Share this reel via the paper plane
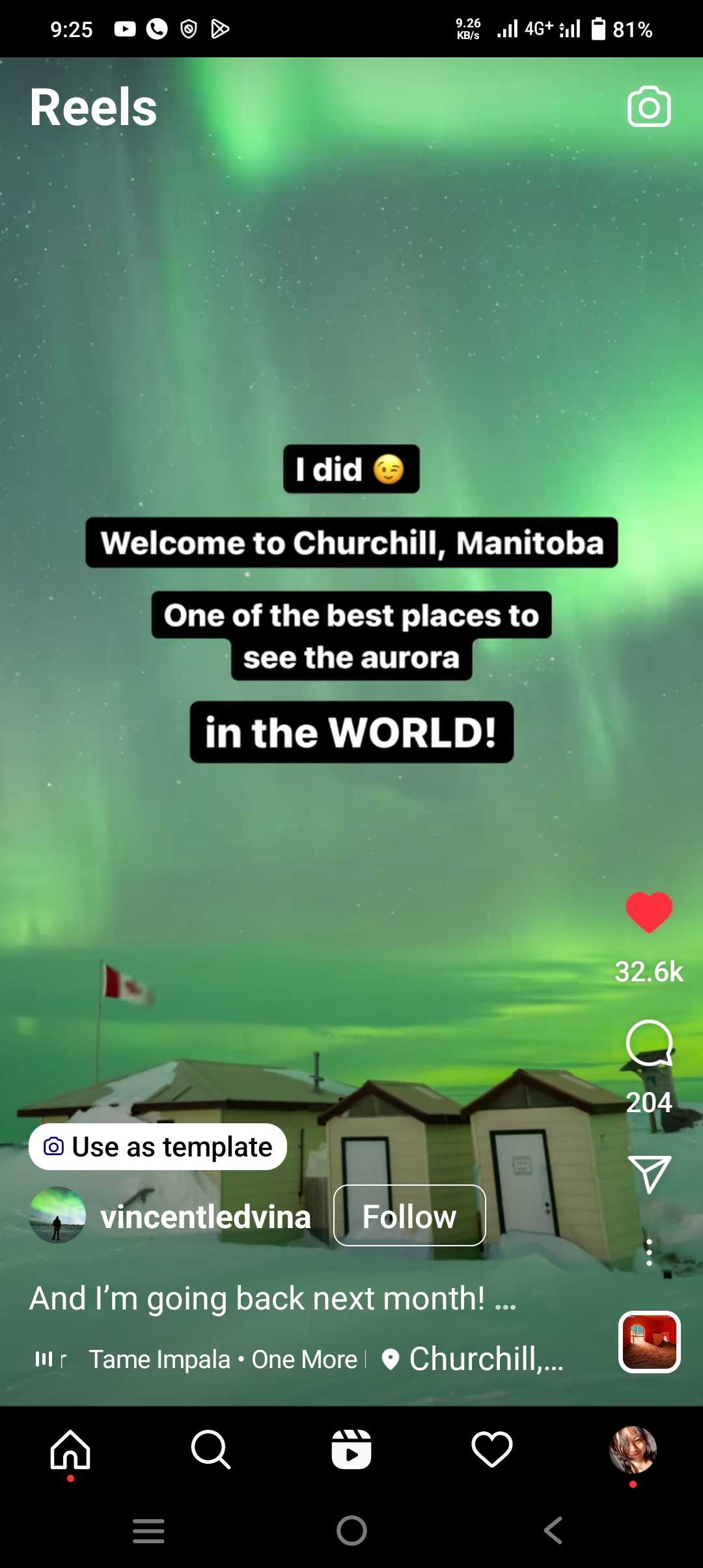 (x=649, y=1174)
